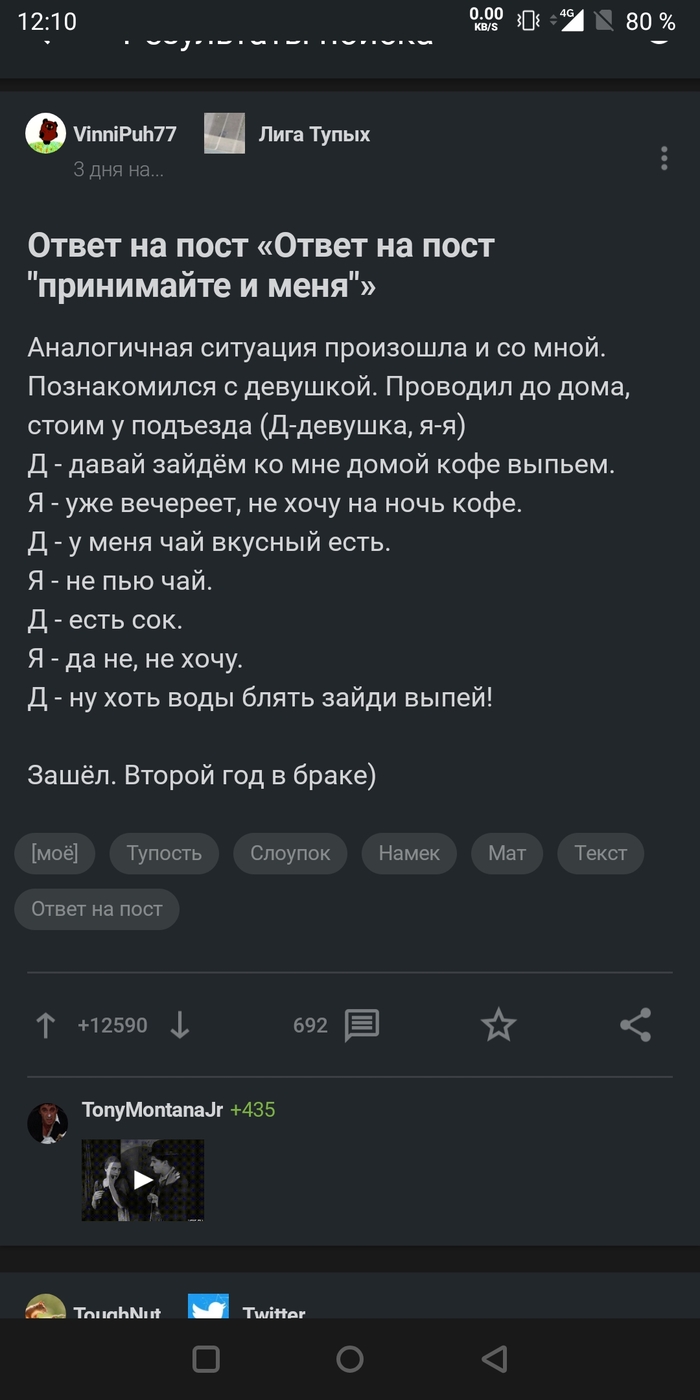Image resolution: width=700 pixels, height=1400 pixels.
Task: Select the Текст tag chip
Action: pos(600,853)
